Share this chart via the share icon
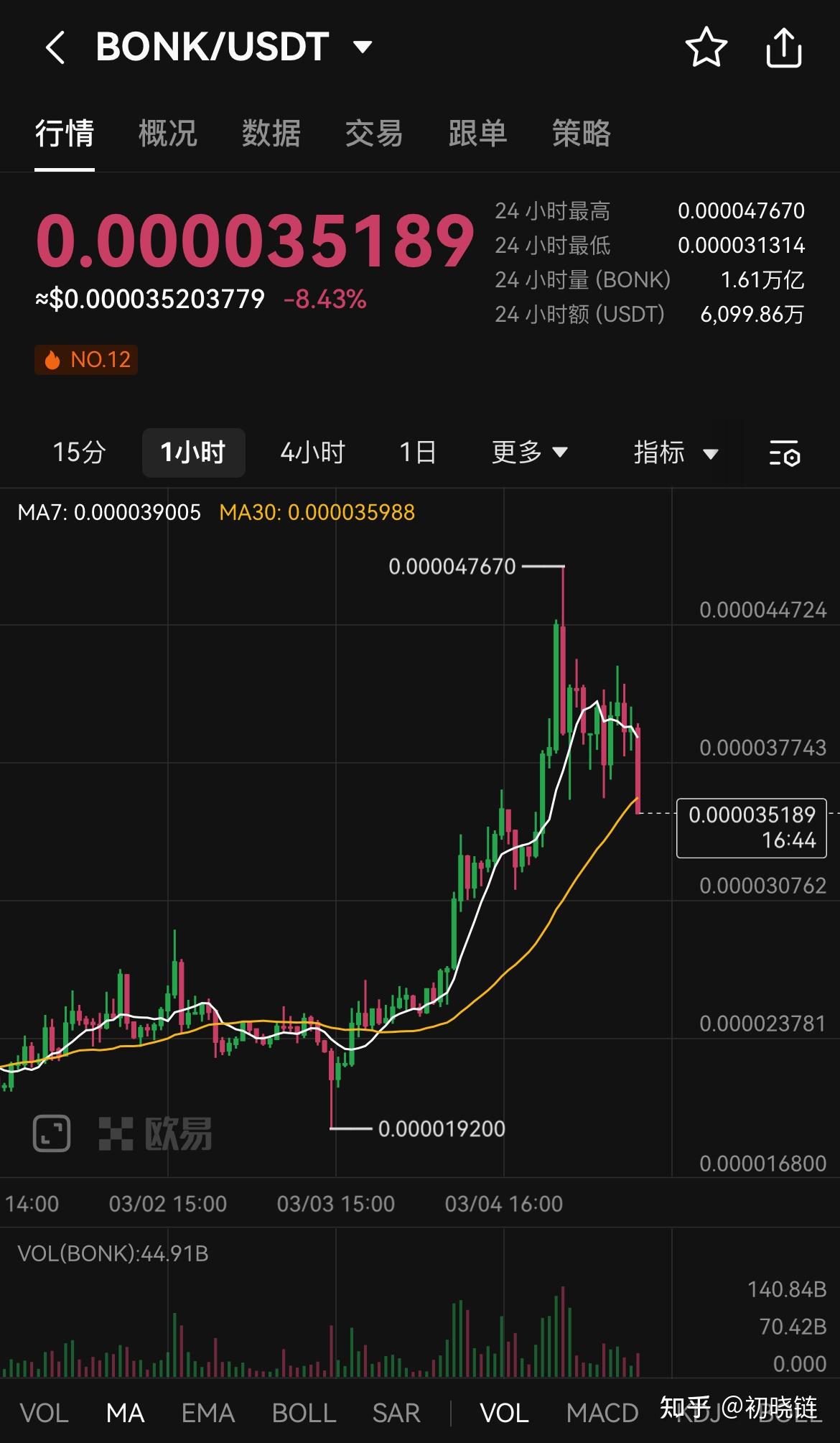Screen dimensions: 840x1443 click(783, 47)
